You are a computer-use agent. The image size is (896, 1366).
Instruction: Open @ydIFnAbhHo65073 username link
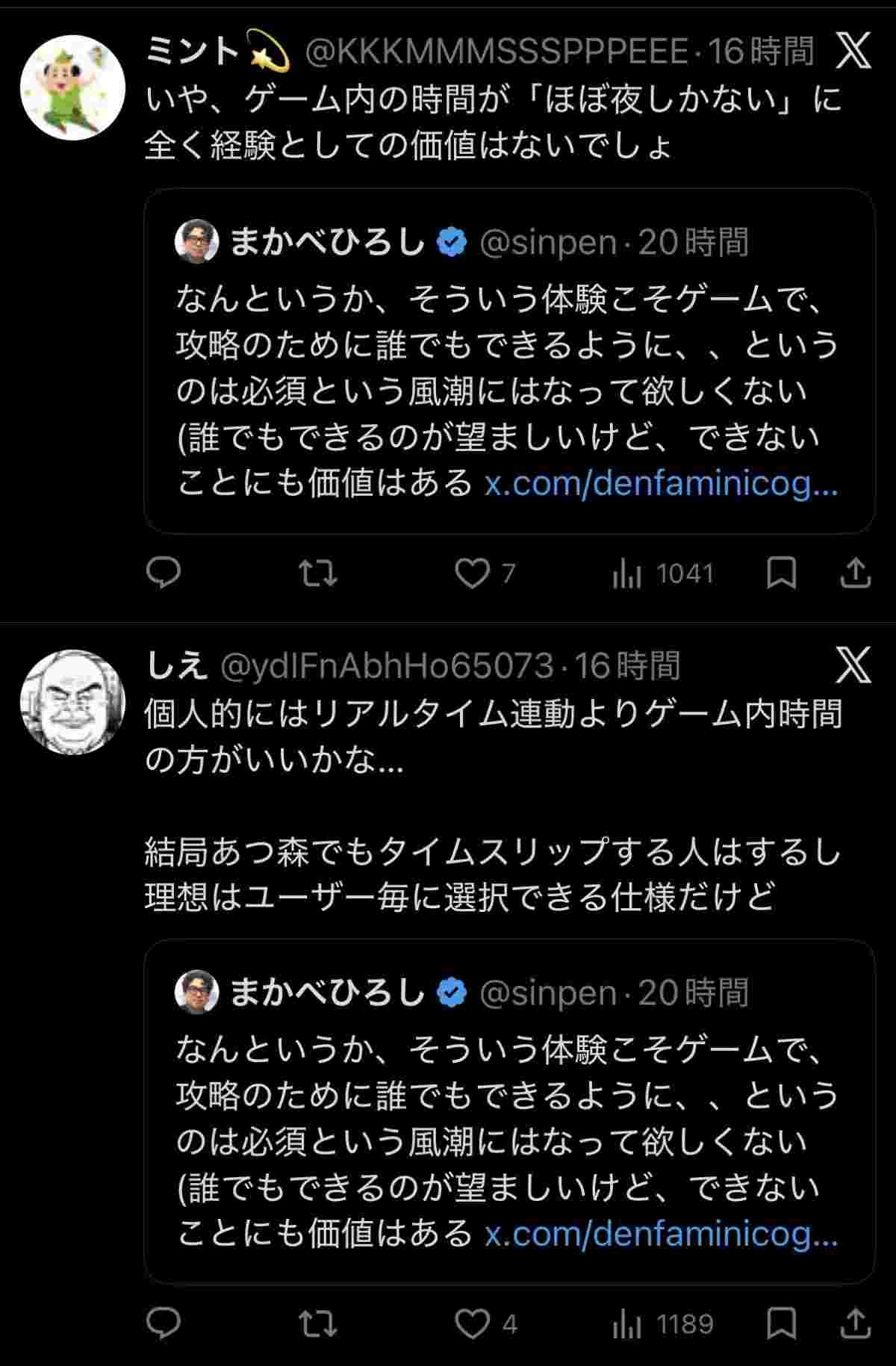387,665
